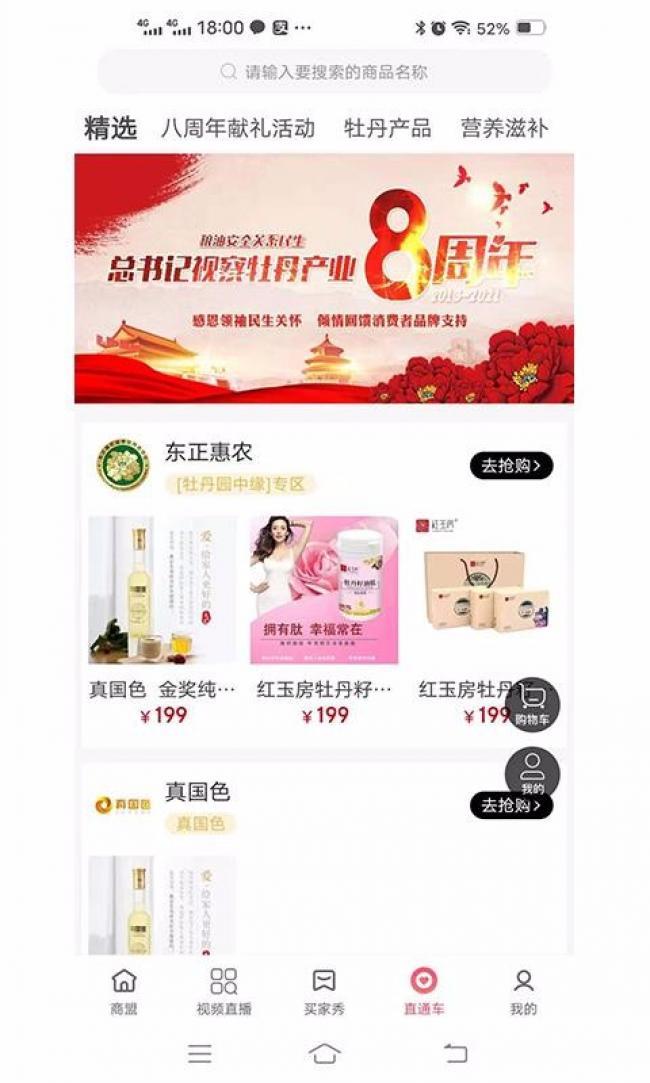Screen dimensions: 650x1083
Task: Select the 精选 tab
Action: 110,128
